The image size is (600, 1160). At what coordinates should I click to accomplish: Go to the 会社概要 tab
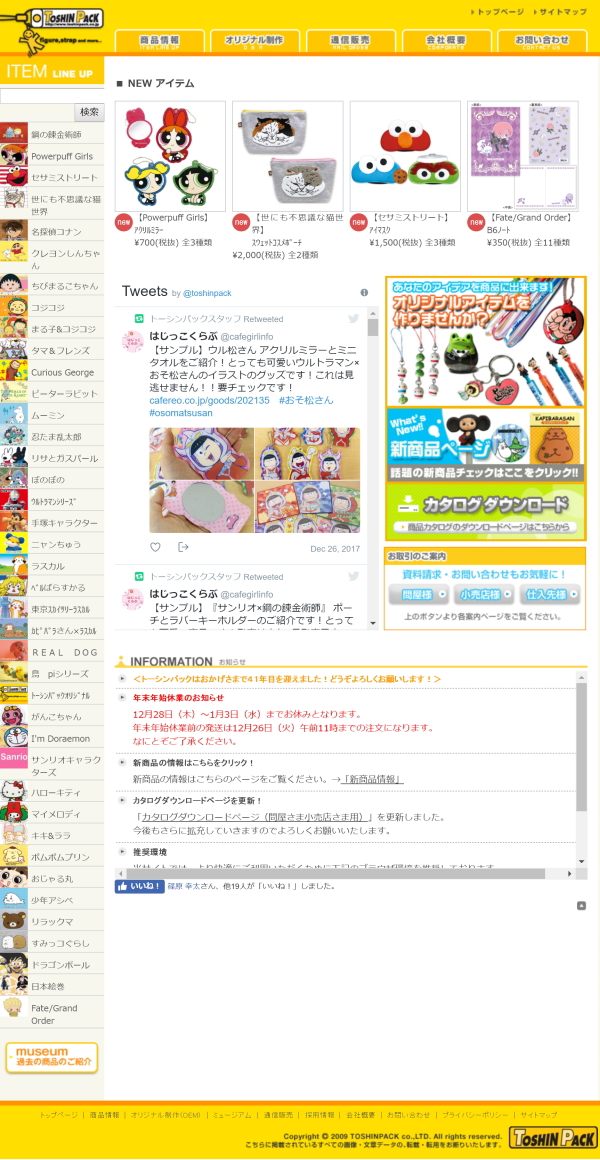coord(446,41)
